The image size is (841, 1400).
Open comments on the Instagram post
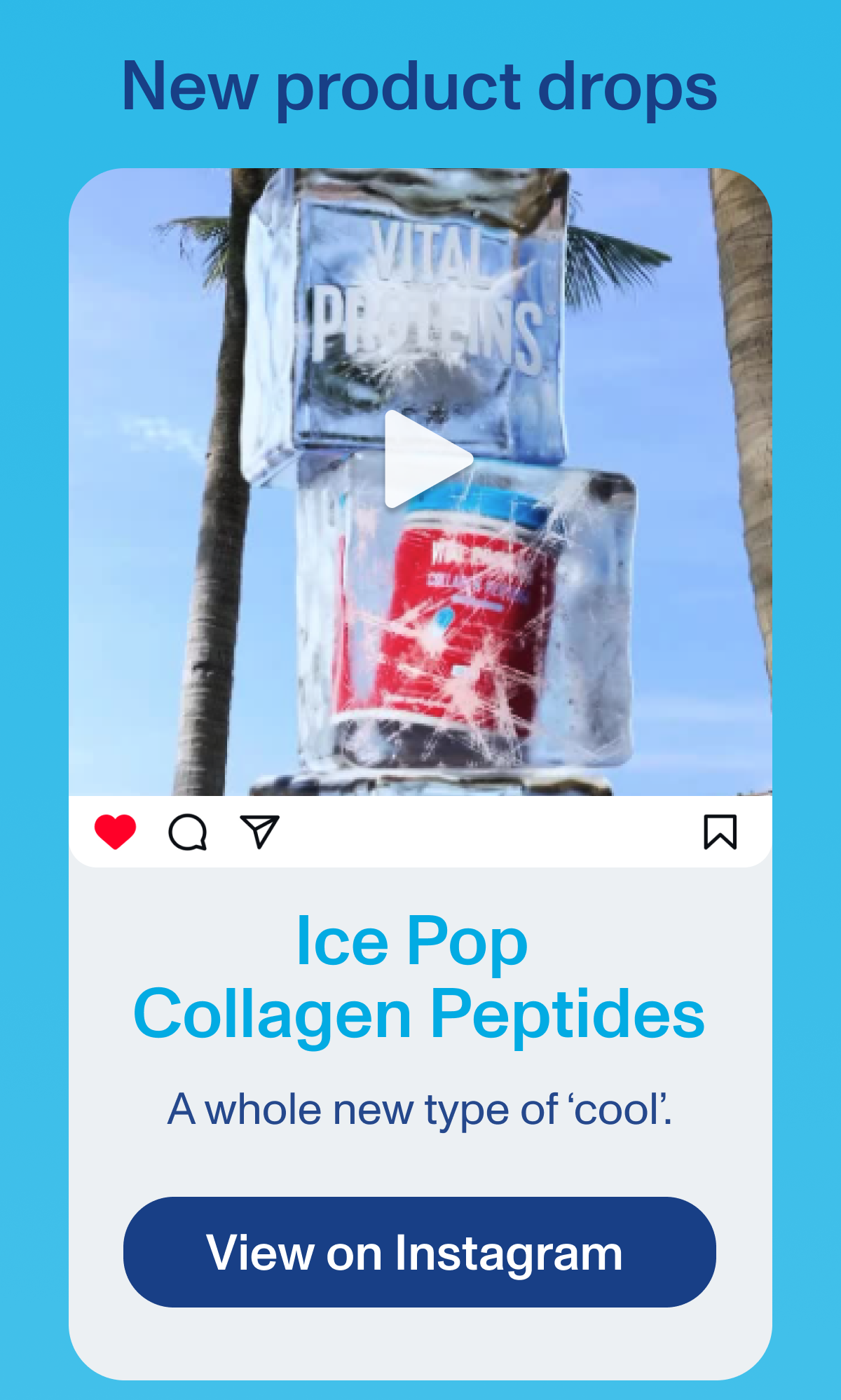(x=188, y=831)
